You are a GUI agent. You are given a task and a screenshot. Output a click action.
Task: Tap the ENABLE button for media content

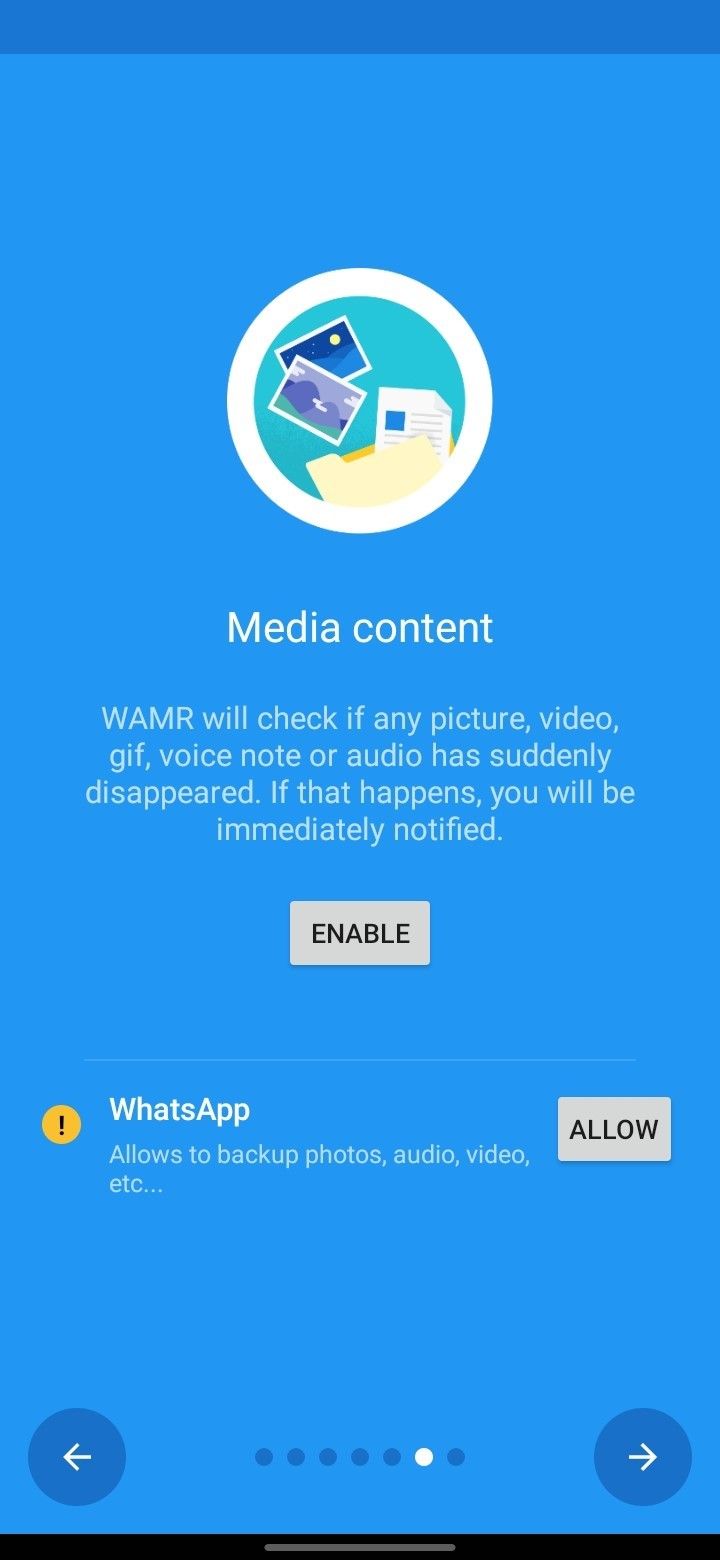coord(360,933)
